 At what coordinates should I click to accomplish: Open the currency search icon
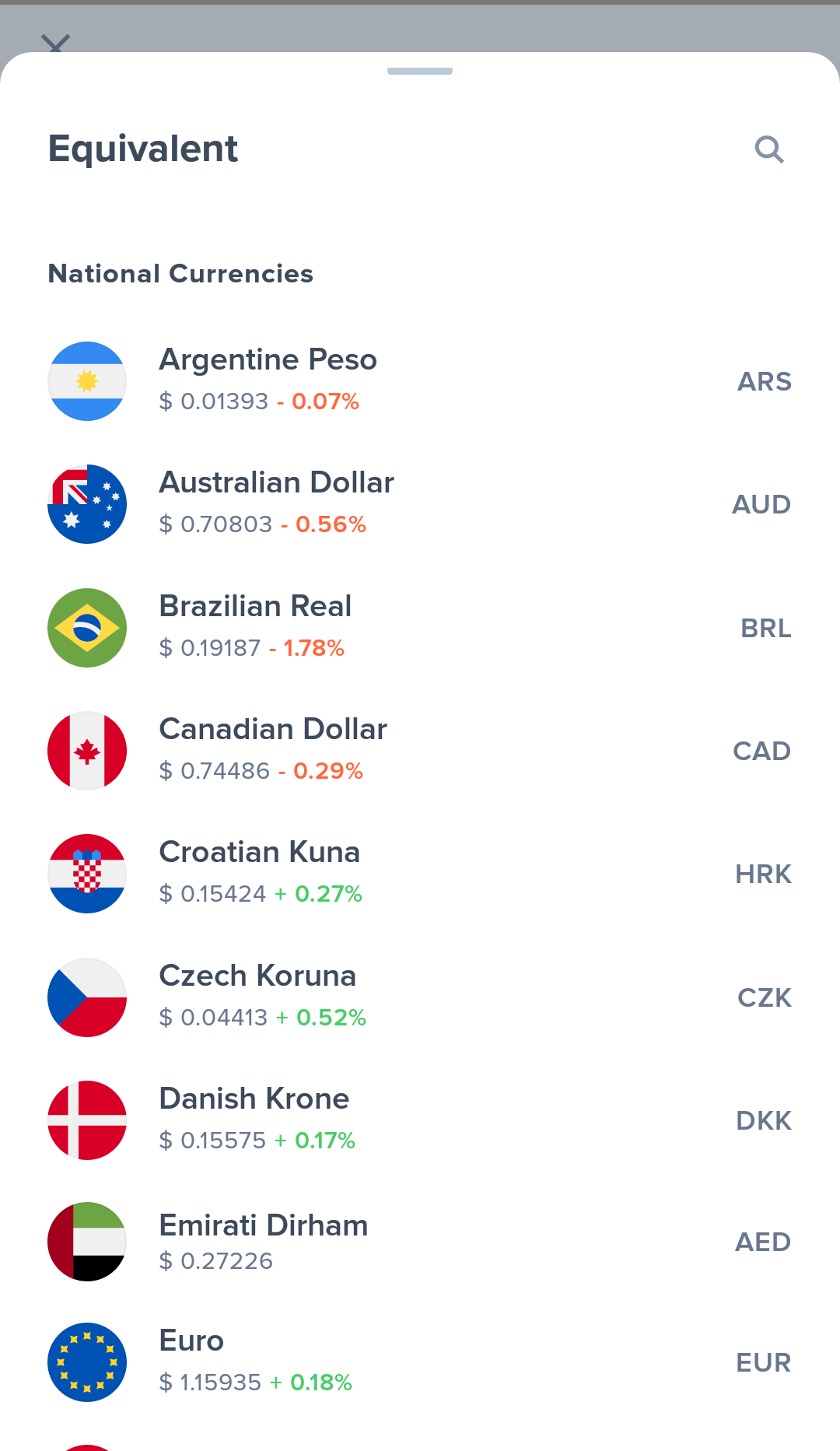(x=769, y=149)
